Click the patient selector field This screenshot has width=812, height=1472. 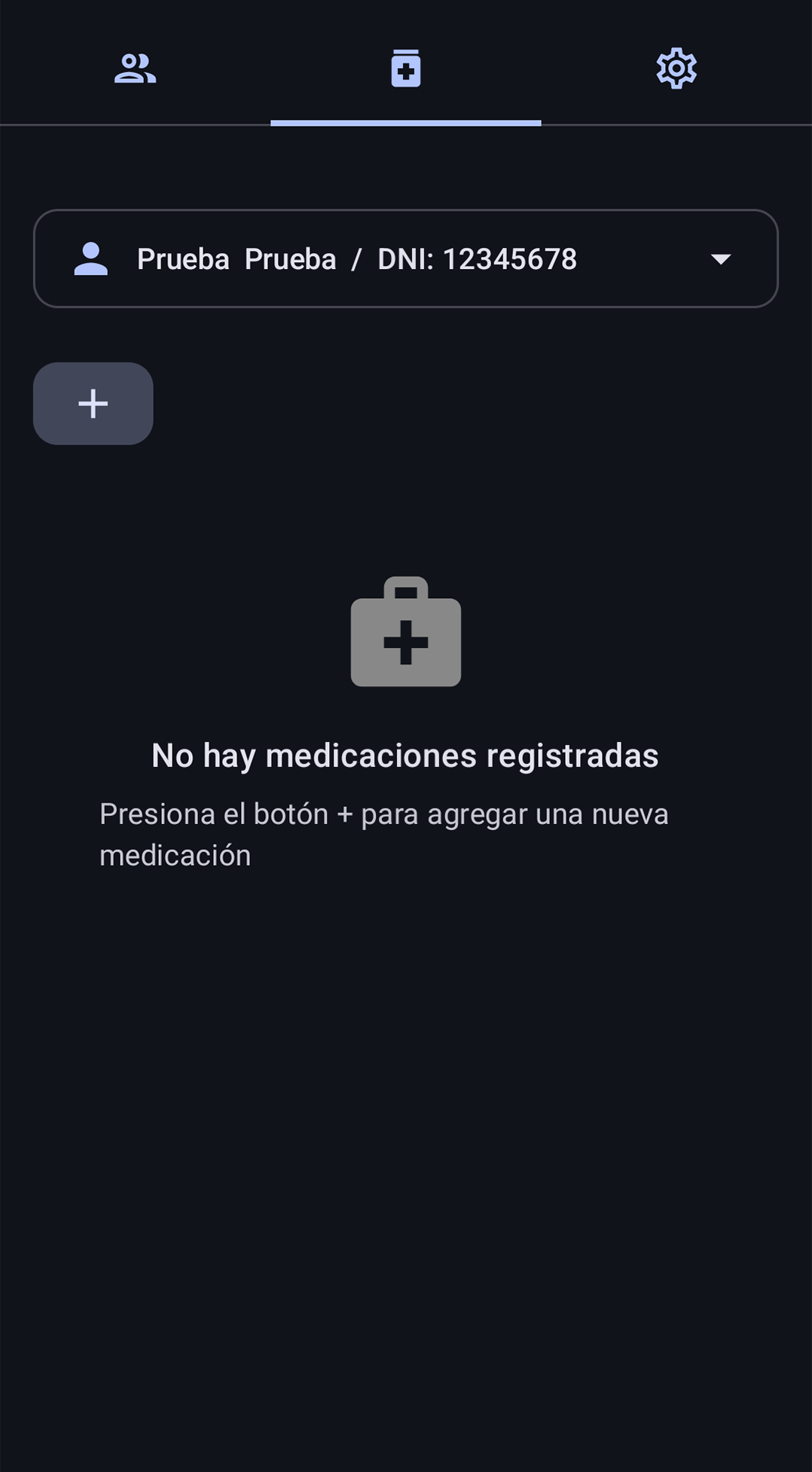(405, 258)
